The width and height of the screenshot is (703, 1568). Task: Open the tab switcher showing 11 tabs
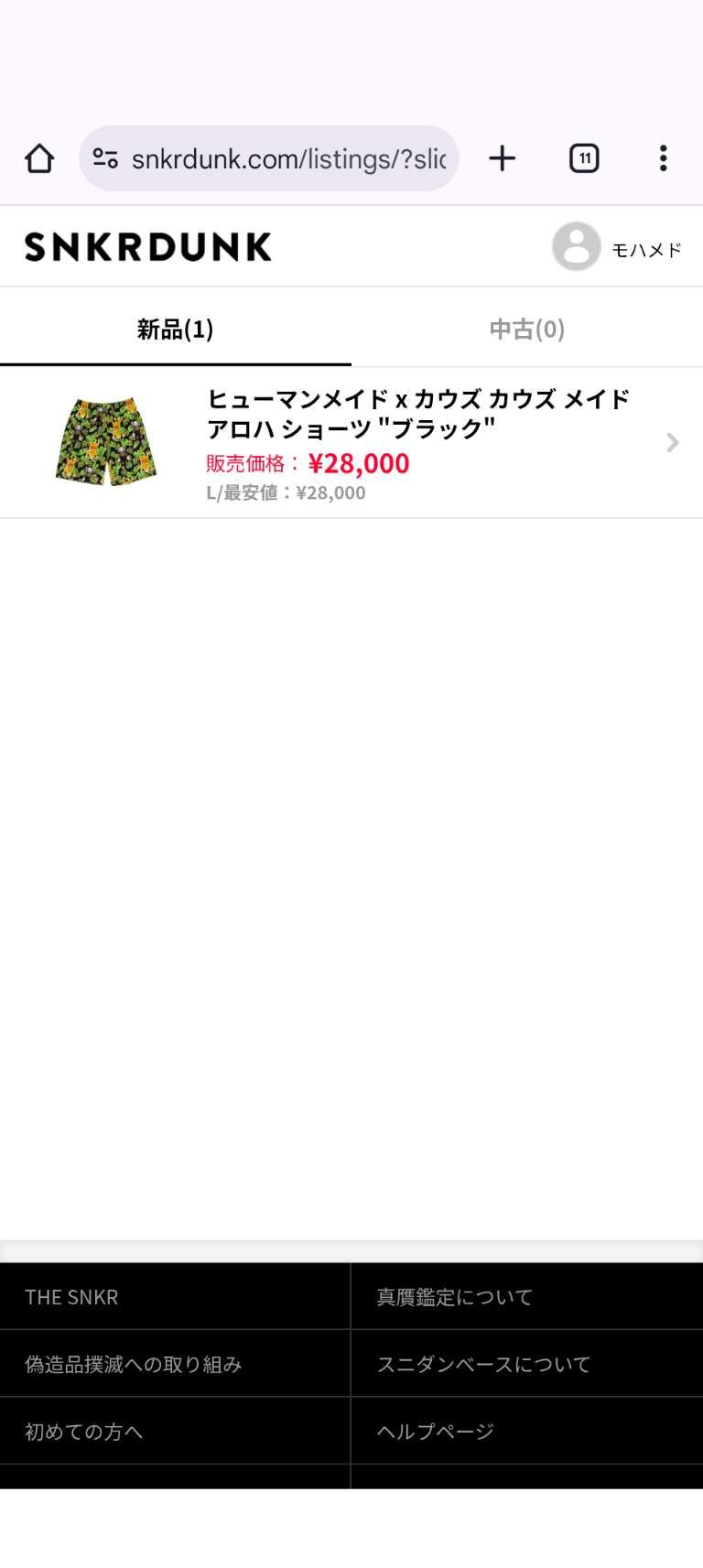pyautogui.click(x=584, y=158)
